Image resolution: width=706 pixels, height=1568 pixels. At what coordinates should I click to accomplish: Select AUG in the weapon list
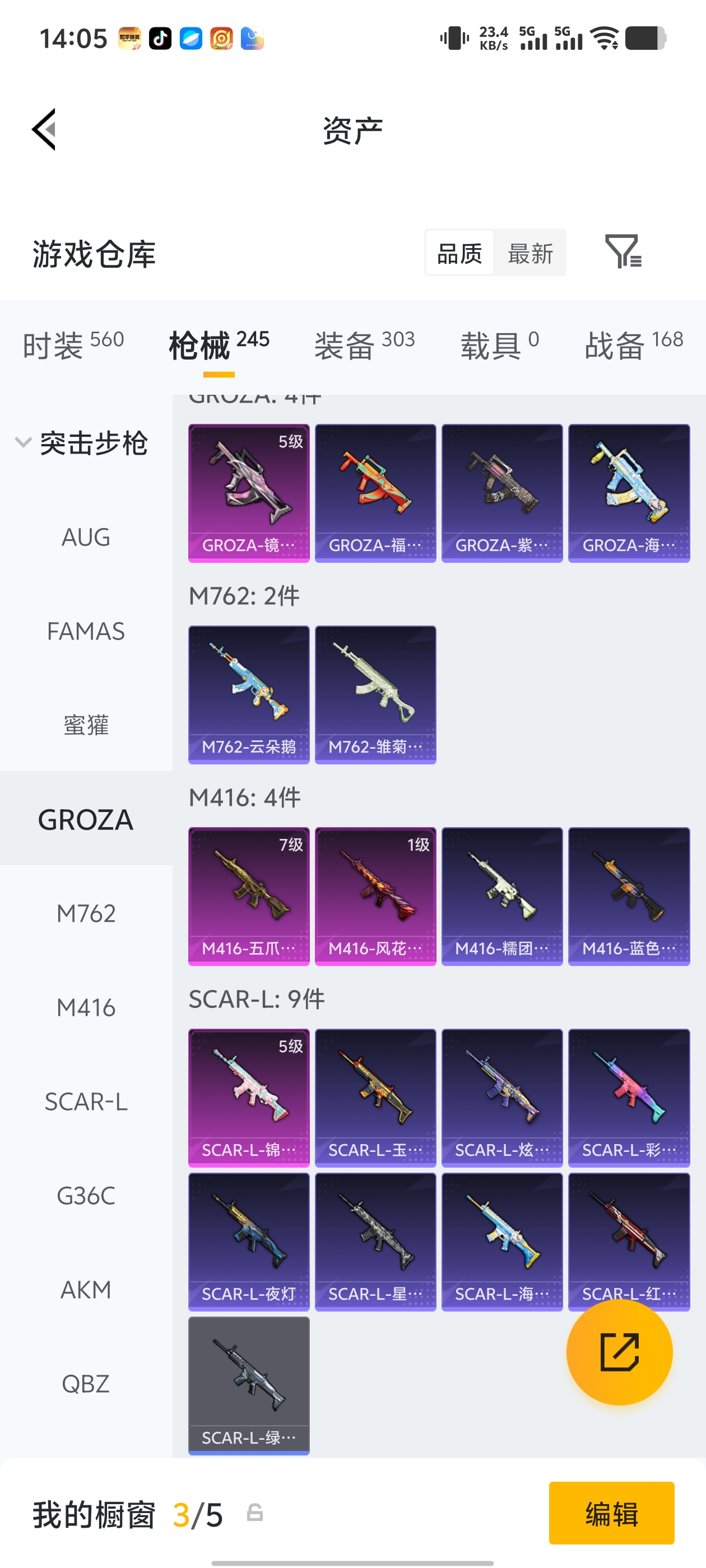86,537
